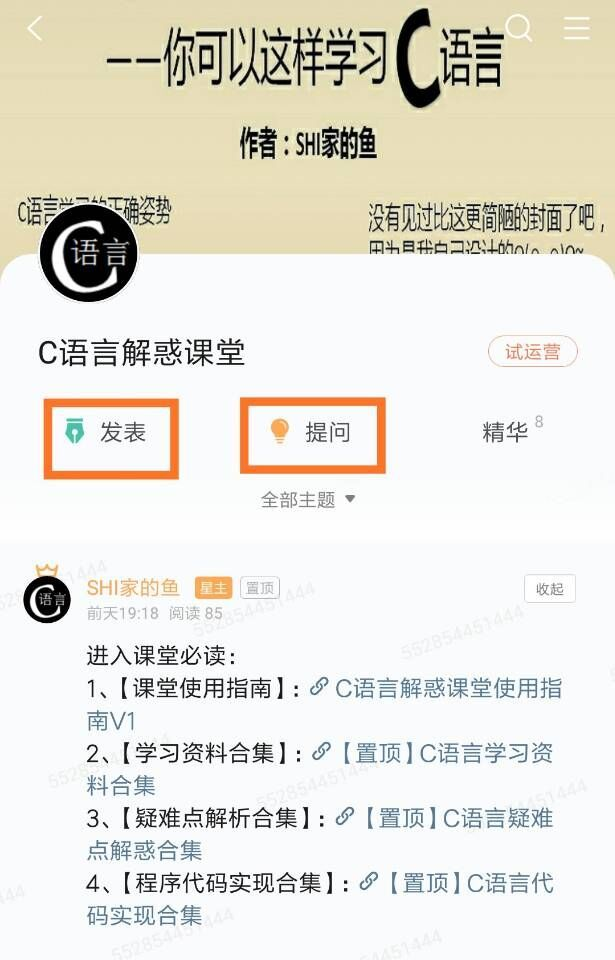
Task: Tap the 试运营 badge
Action: (x=532, y=352)
